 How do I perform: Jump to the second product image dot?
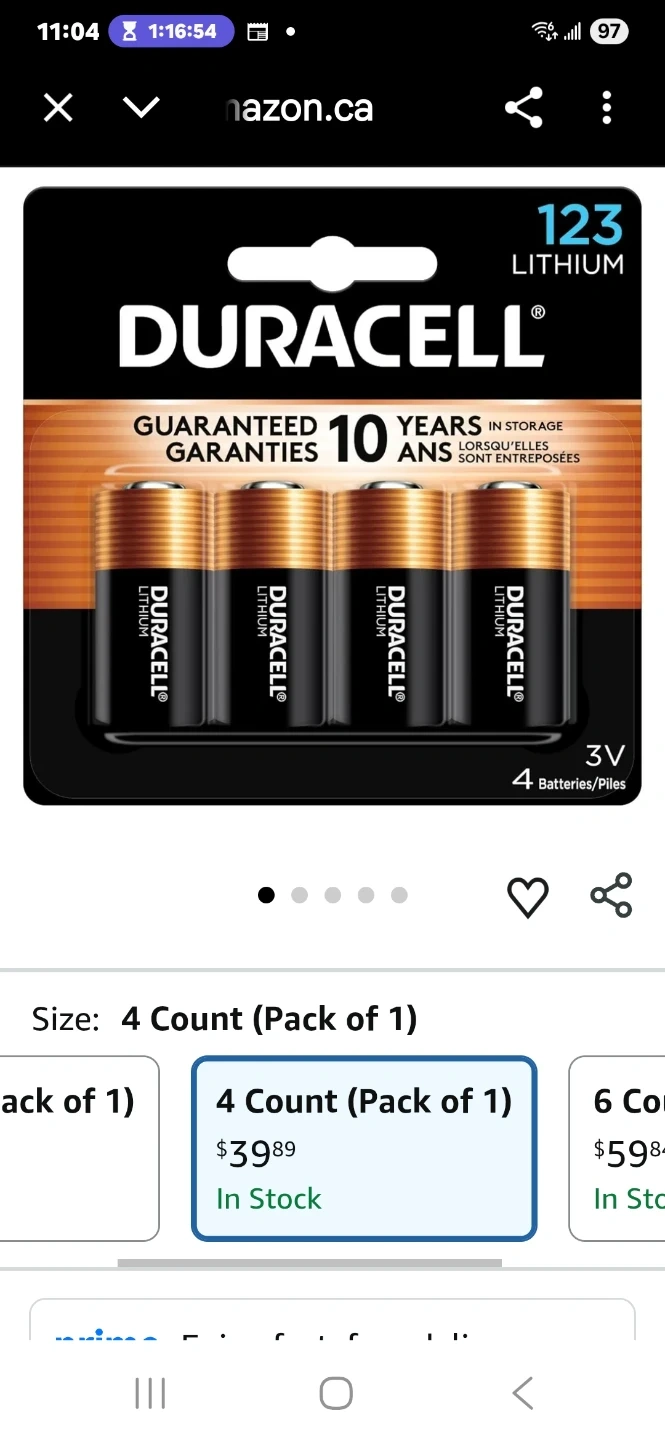[x=299, y=895]
